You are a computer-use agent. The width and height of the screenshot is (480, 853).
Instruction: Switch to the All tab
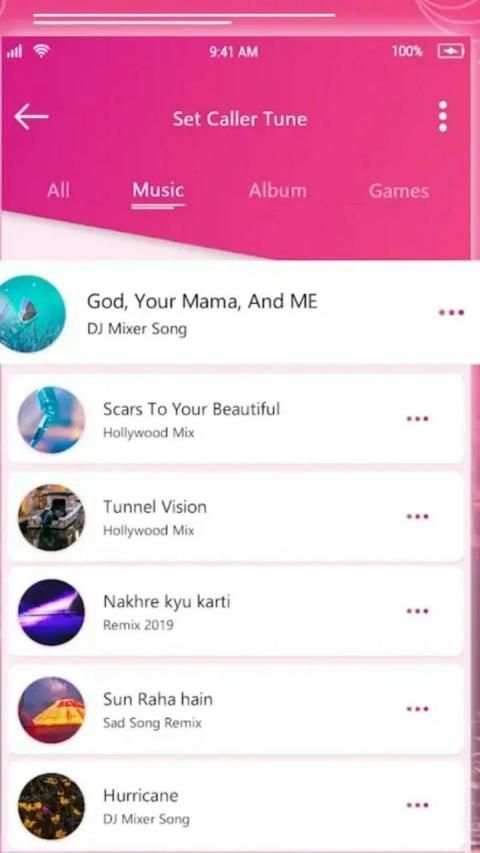tap(58, 190)
